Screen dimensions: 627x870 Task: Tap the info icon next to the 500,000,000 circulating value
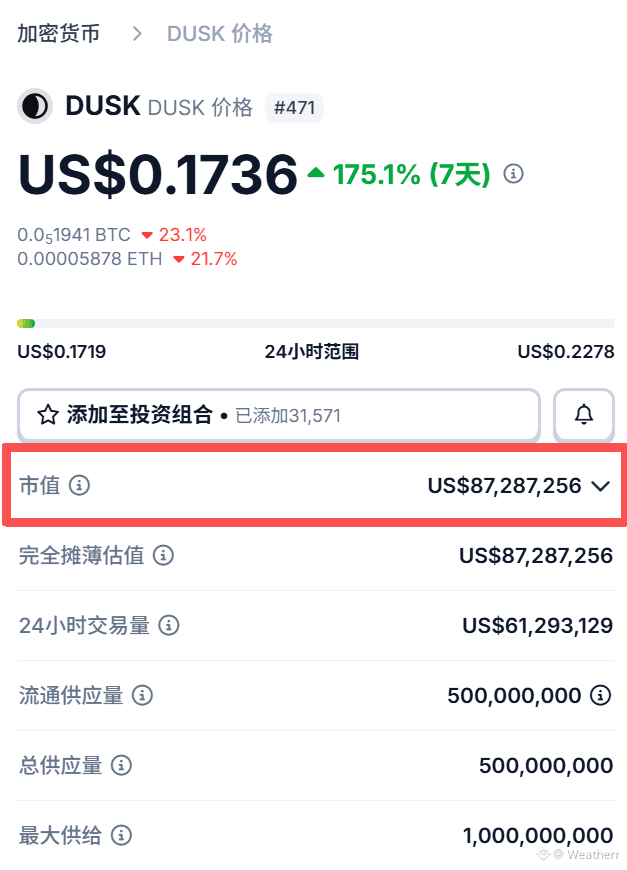click(600, 695)
